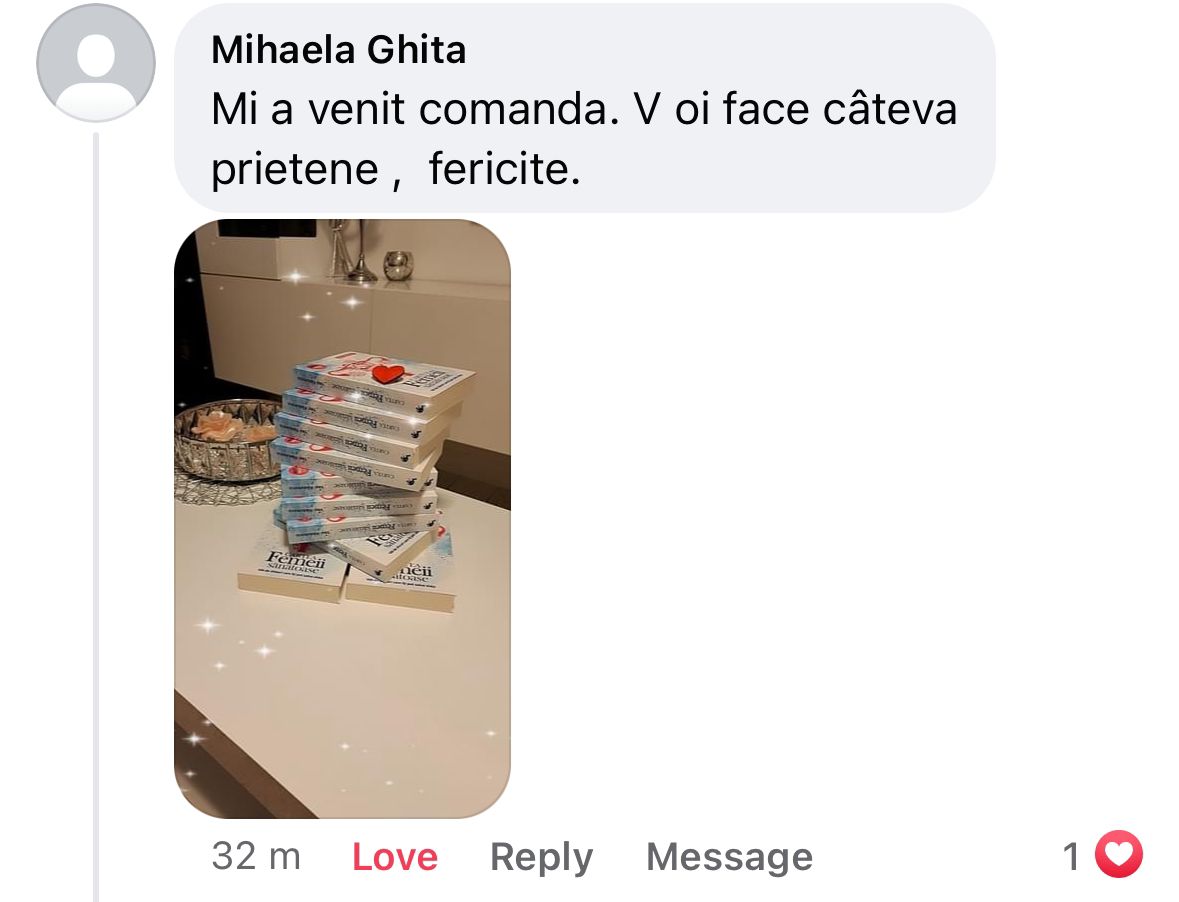This screenshot has height=902, width=1179.
Task: Reply to Mihaela Ghita's comment
Action: coord(541,857)
